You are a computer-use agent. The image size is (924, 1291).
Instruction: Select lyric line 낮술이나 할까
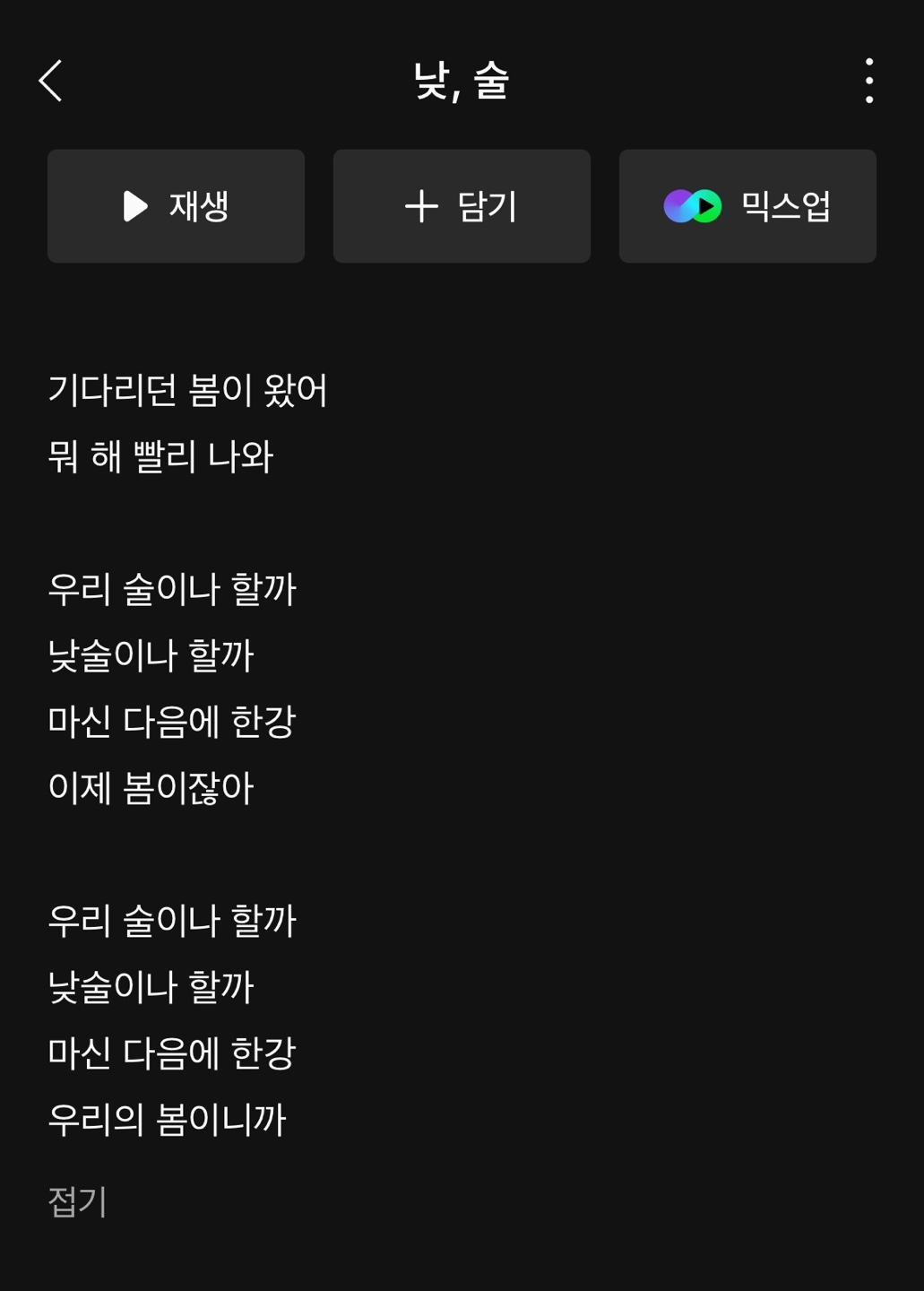click(x=152, y=655)
